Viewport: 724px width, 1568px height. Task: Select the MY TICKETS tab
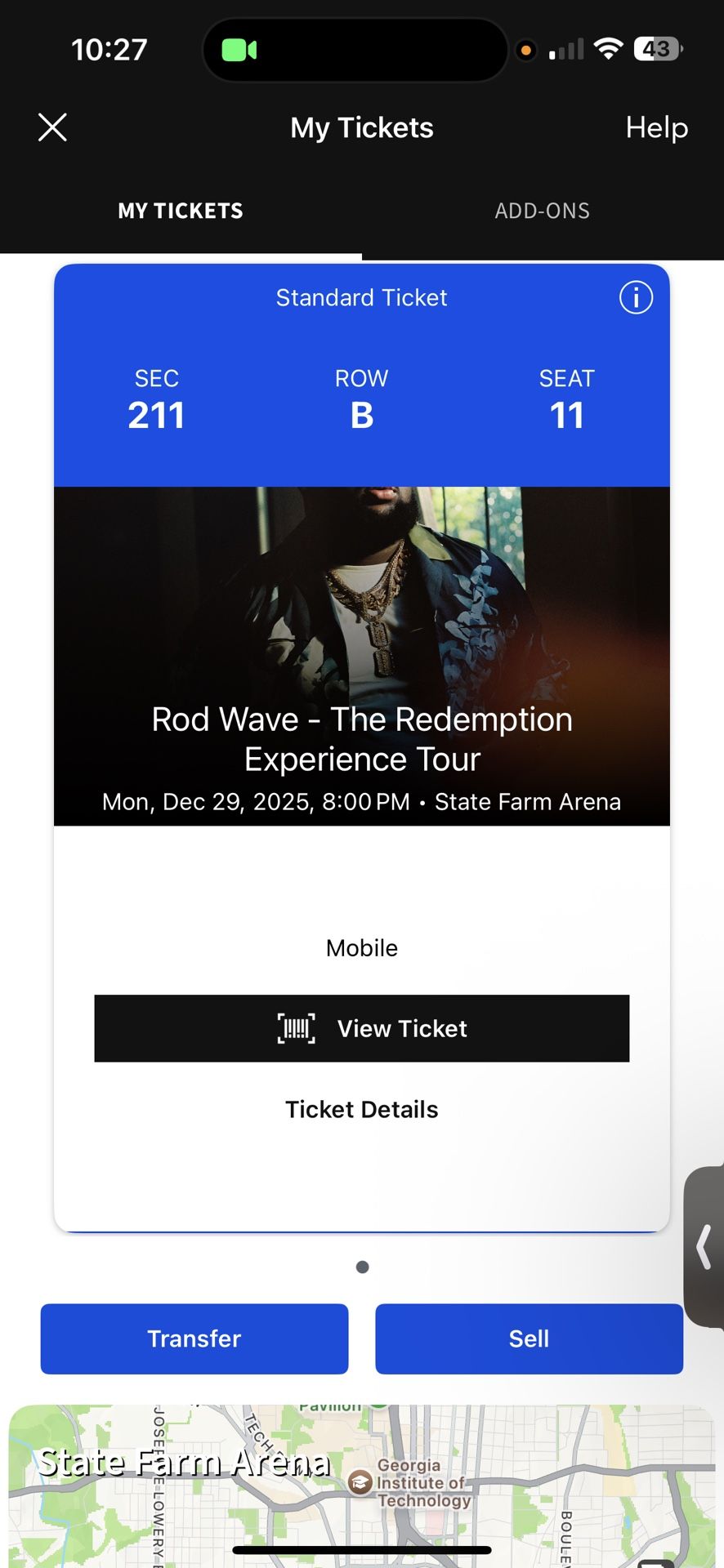pos(180,211)
